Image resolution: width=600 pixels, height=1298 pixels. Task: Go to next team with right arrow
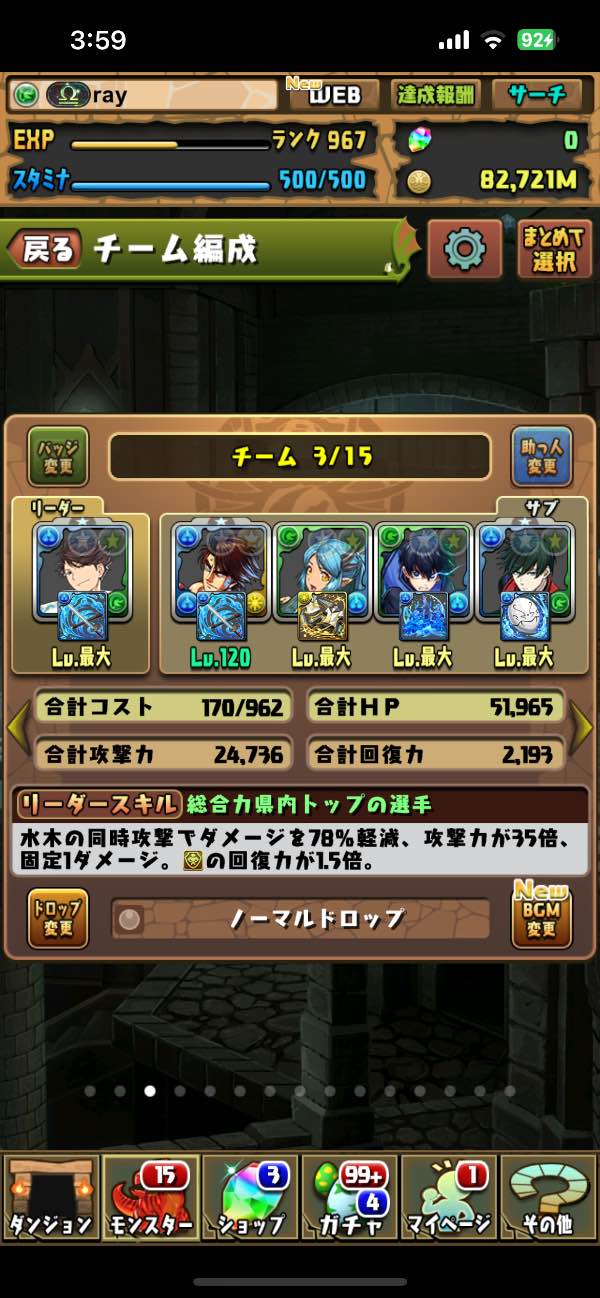pos(581,729)
